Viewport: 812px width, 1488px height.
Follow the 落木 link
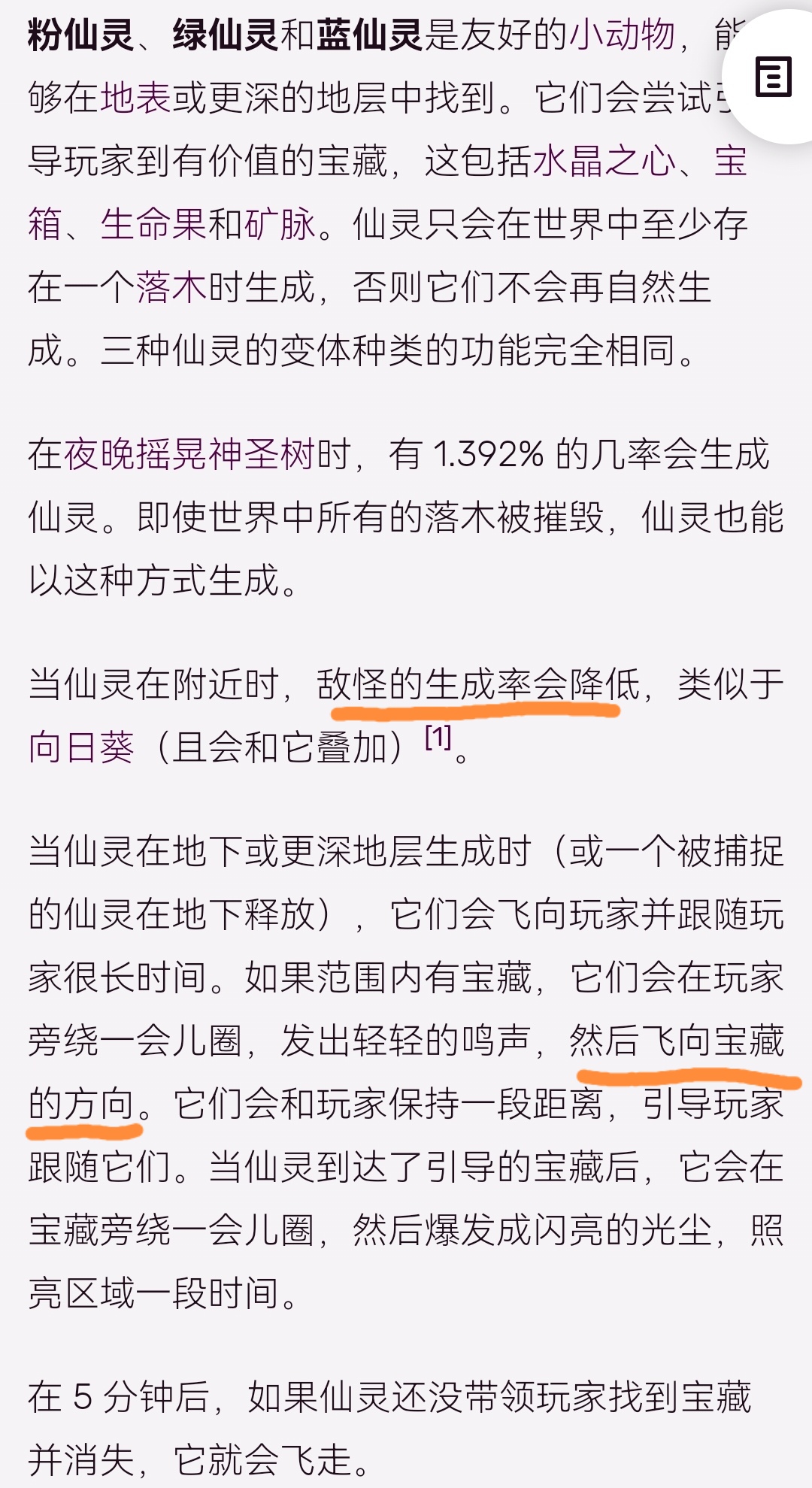pos(171,288)
